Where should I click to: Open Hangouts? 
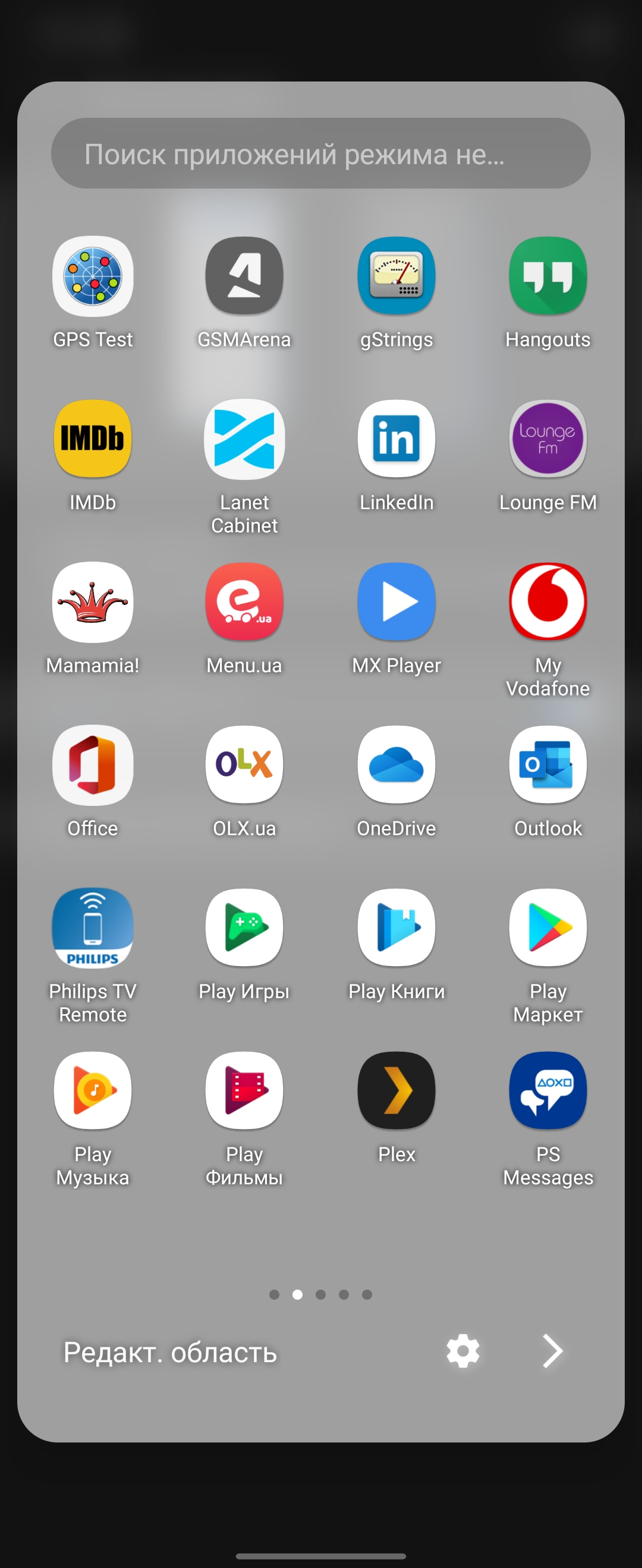(547, 277)
